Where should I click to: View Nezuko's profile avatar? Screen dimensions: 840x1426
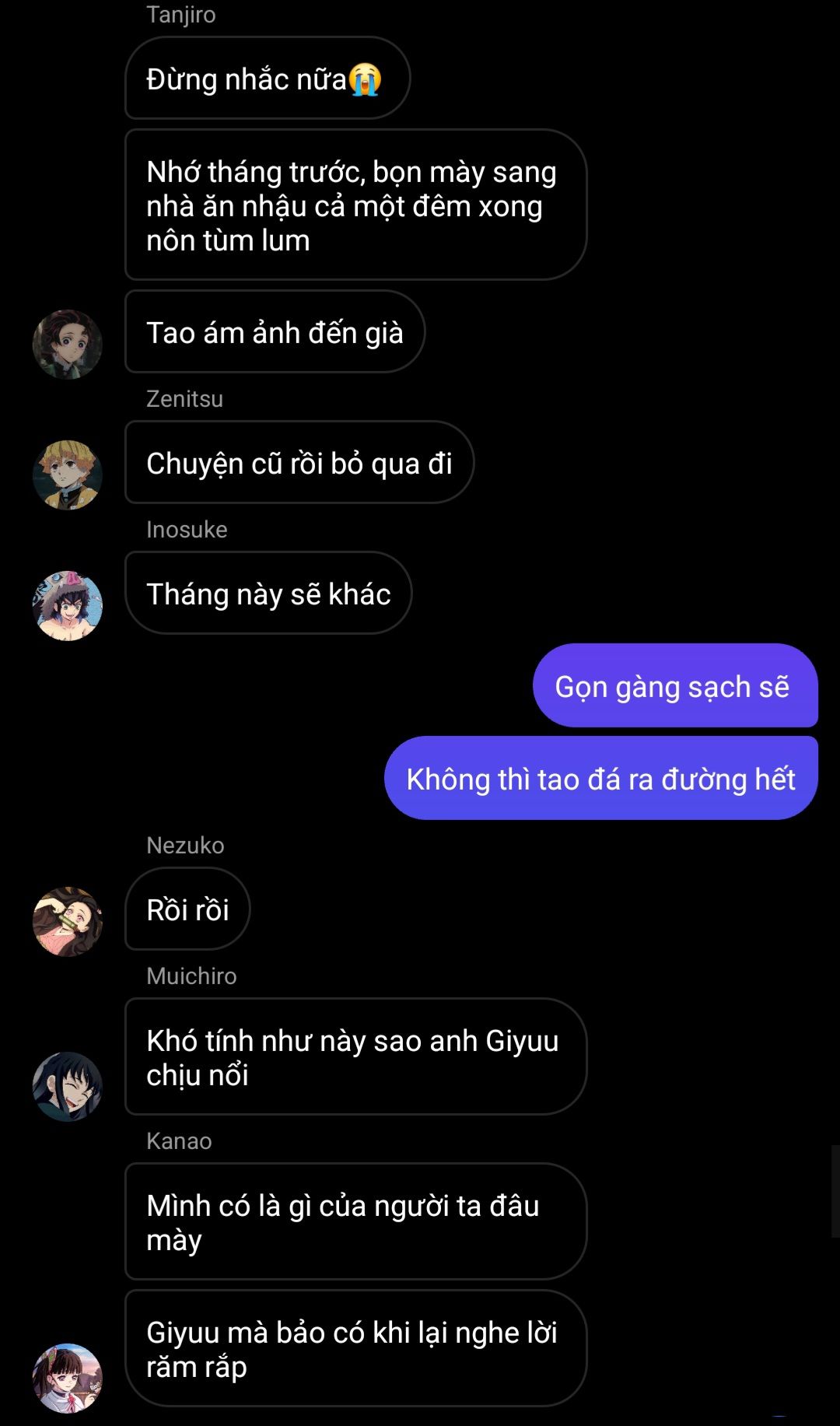pos(68,922)
